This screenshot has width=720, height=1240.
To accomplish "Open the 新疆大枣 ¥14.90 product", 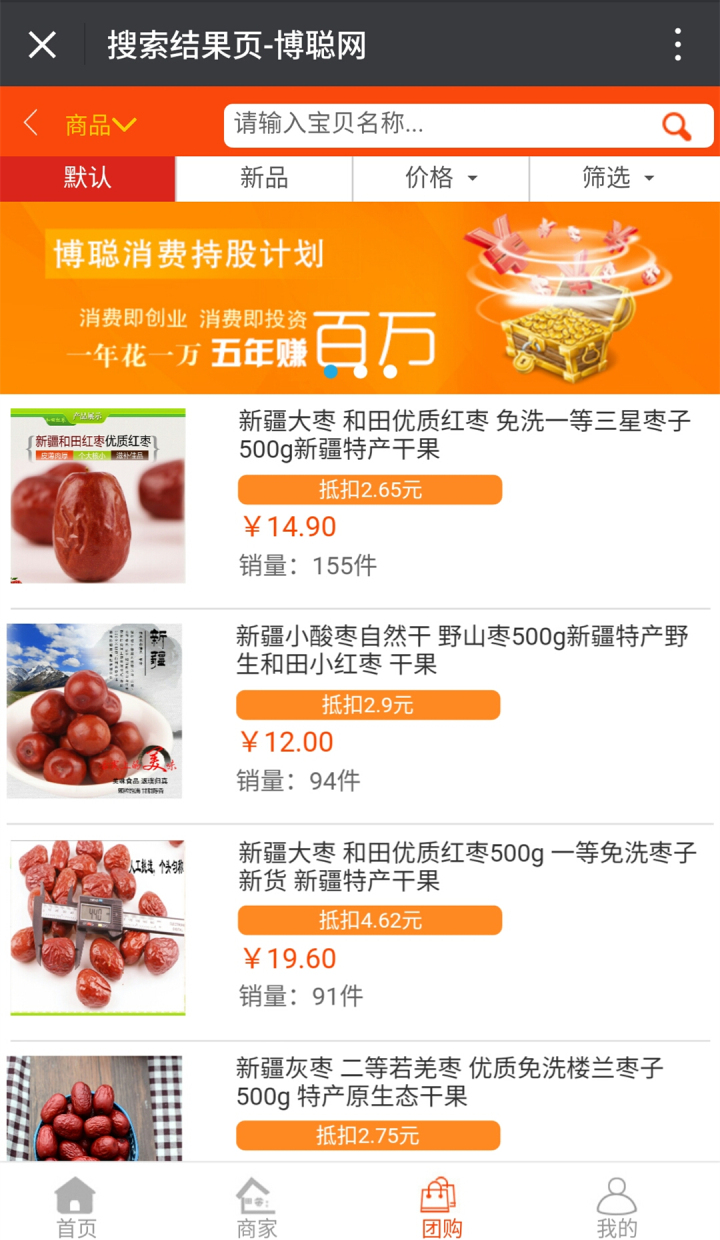I will 464,435.
